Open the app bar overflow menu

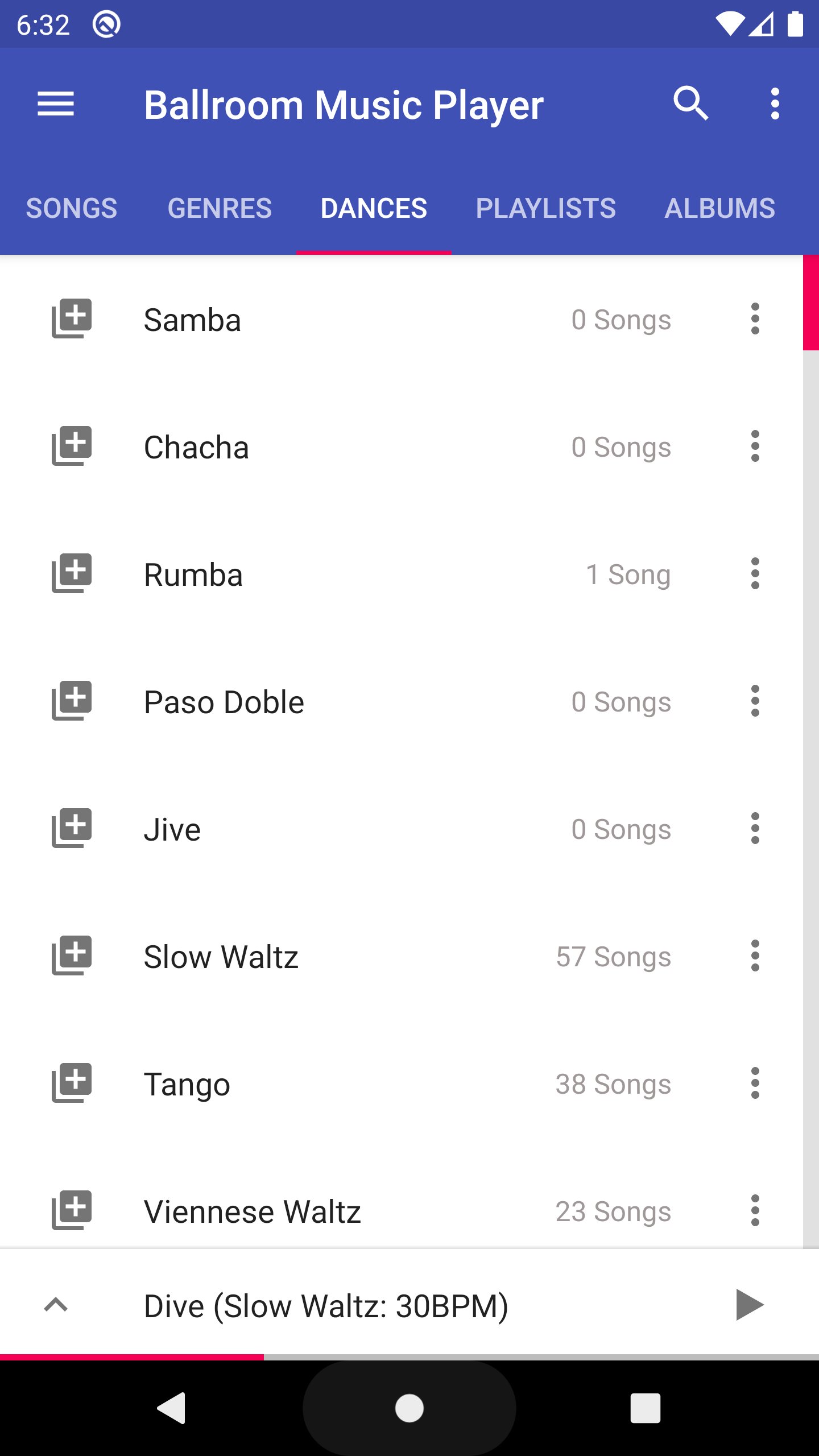pyautogui.click(x=775, y=104)
